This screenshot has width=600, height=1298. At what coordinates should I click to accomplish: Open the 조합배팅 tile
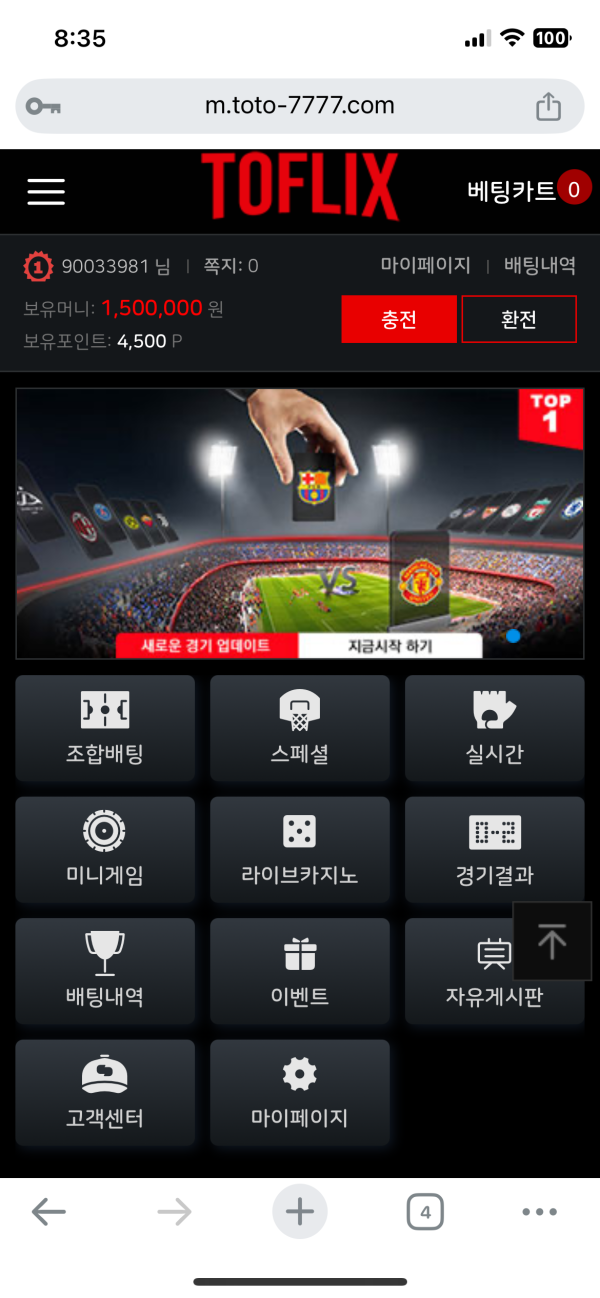tap(105, 728)
